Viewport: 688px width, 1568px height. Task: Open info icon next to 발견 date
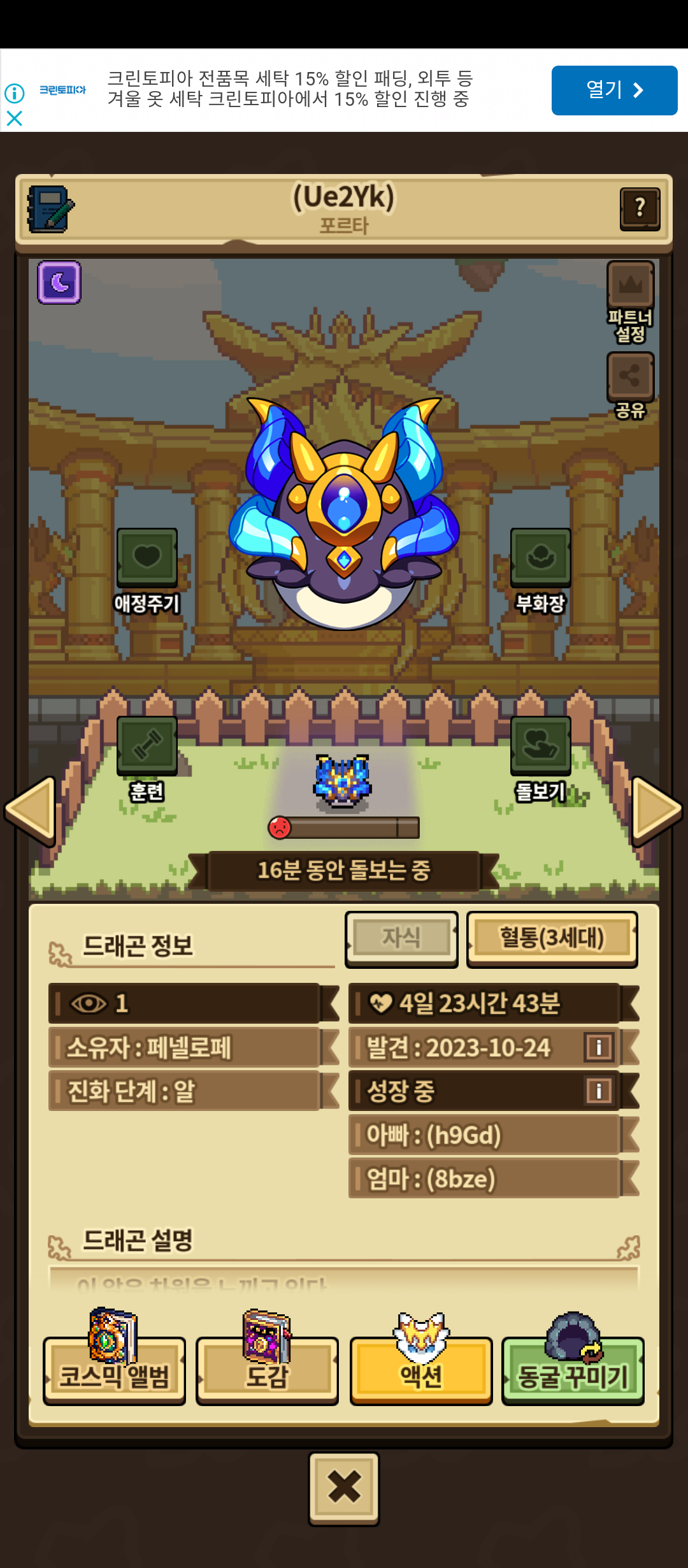[x=599, y=1047]
